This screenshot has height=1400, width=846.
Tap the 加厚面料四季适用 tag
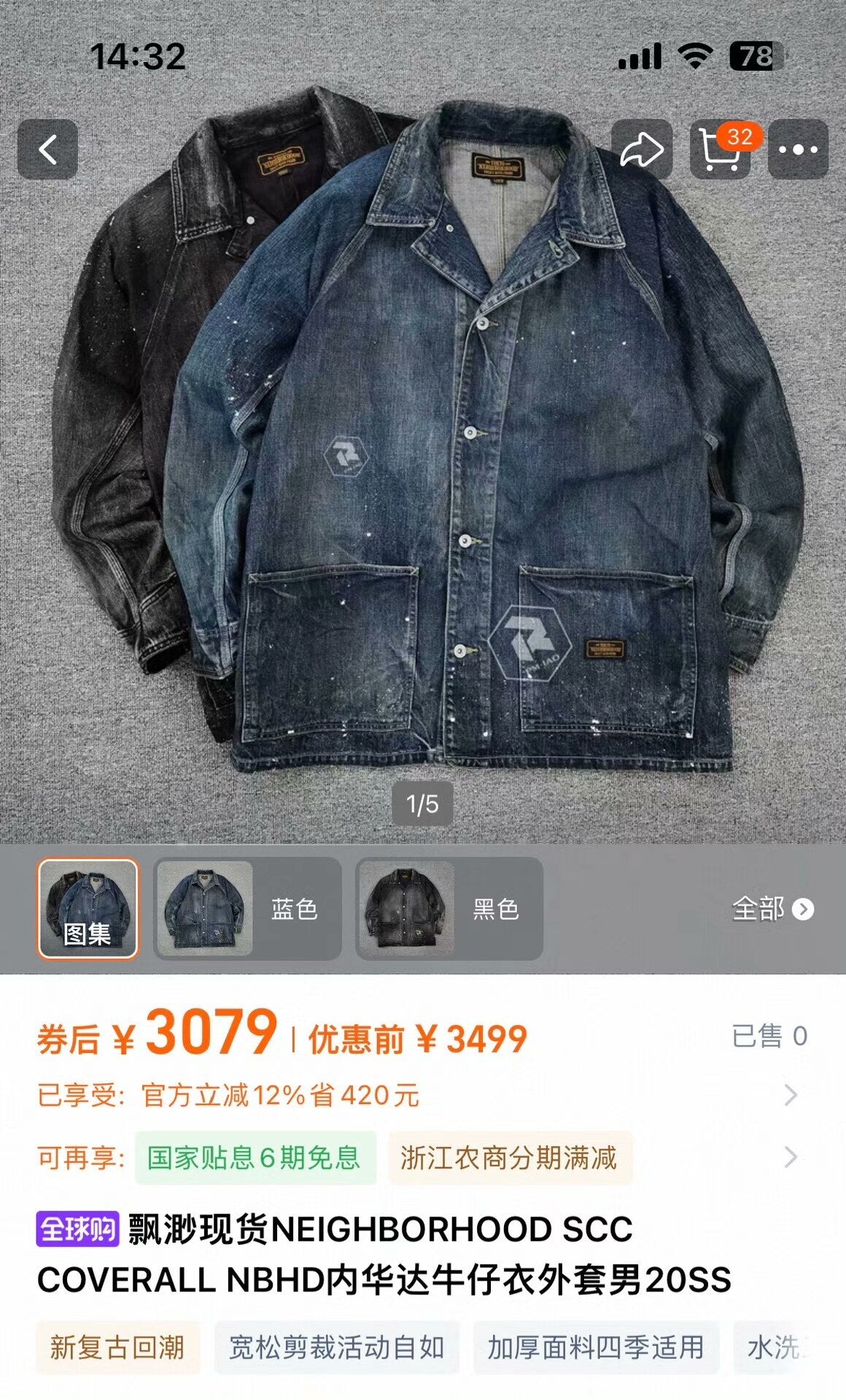595,1347
